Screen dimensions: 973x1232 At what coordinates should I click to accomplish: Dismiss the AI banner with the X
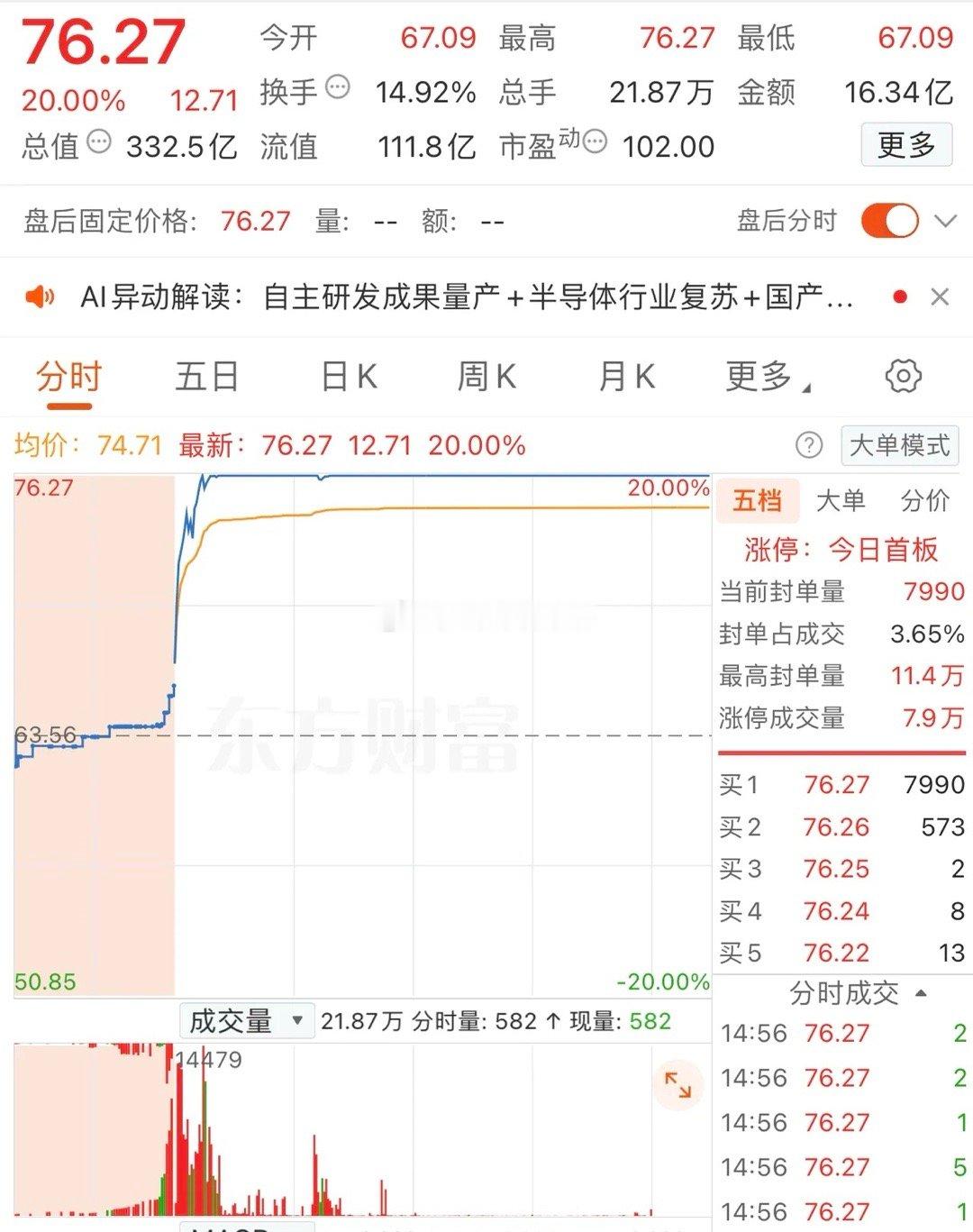[x=941, y=296]
